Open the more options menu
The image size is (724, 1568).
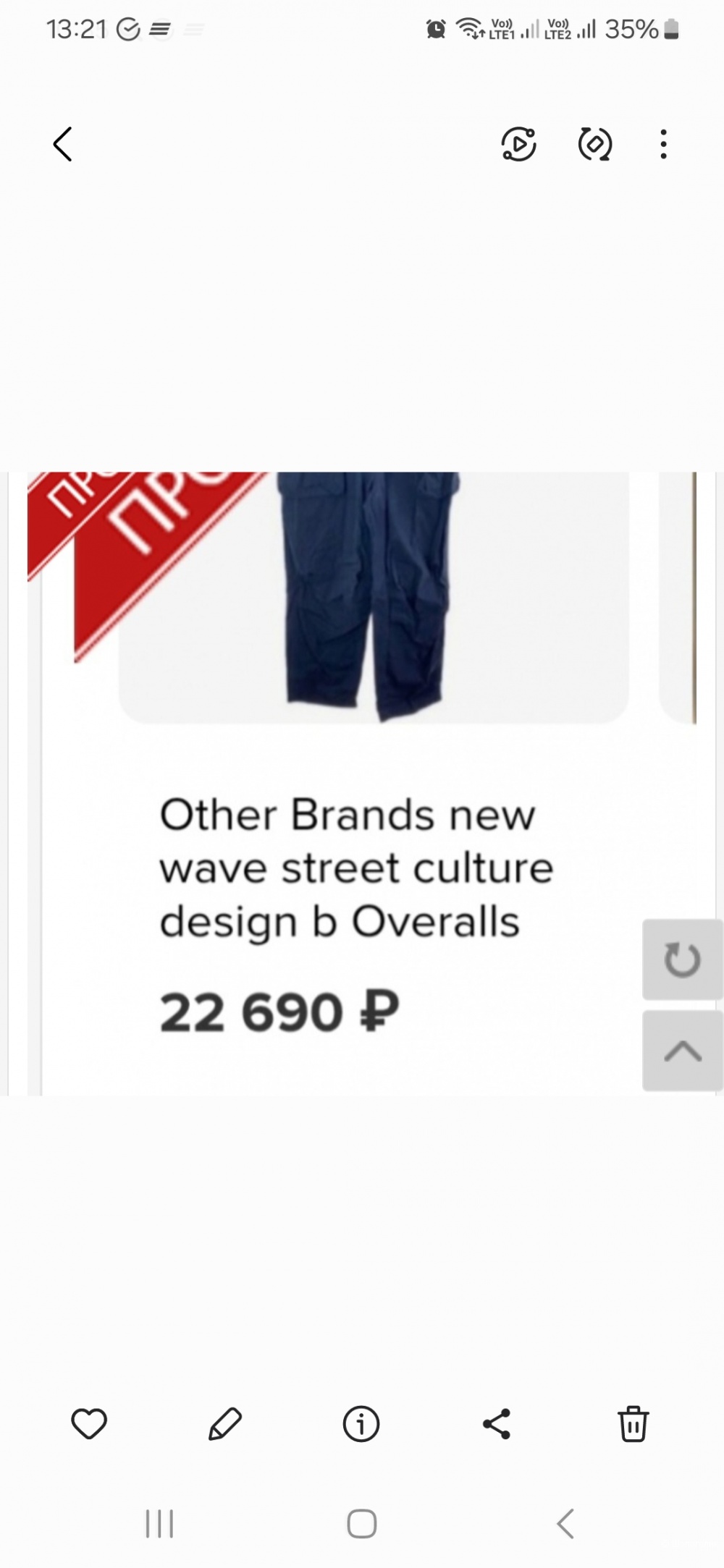tap(663, 144)
